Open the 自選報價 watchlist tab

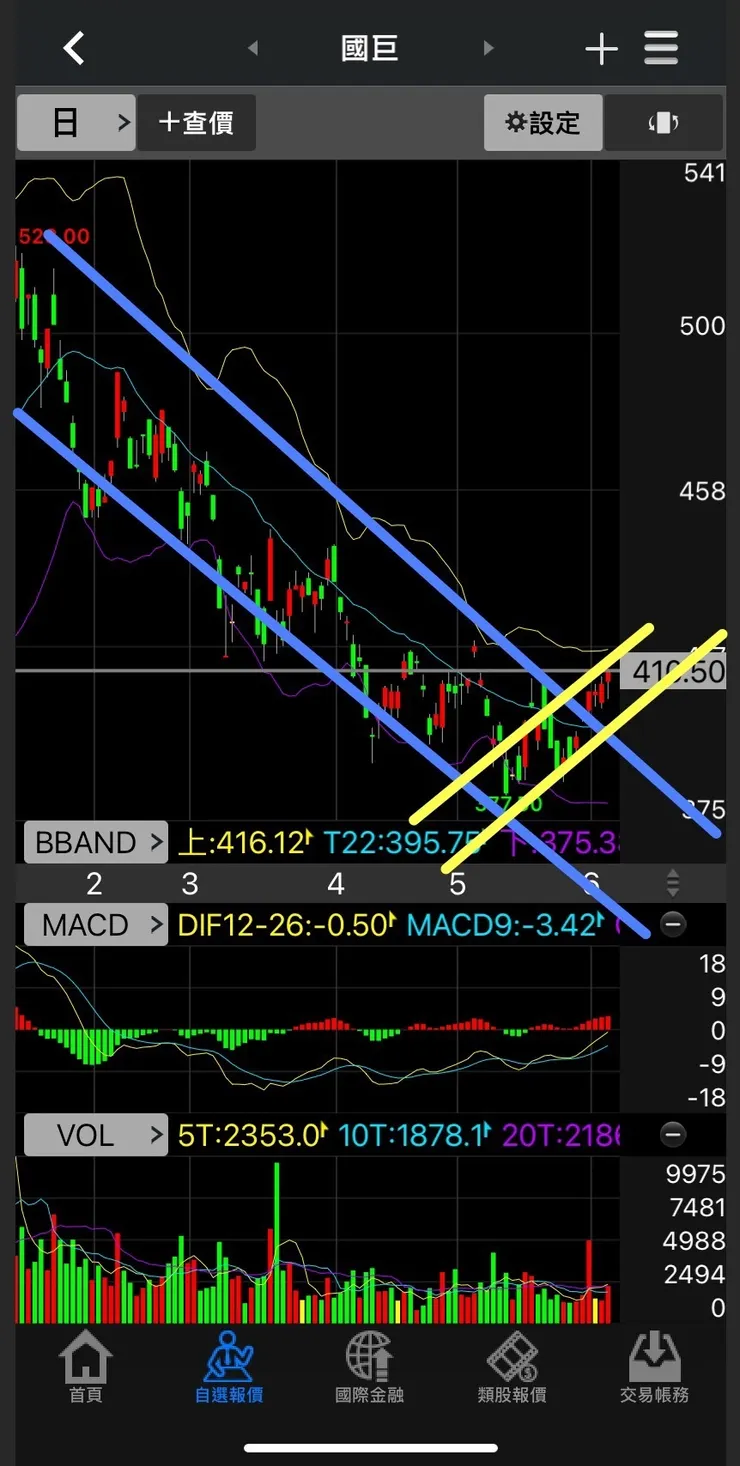[229, 1366]
